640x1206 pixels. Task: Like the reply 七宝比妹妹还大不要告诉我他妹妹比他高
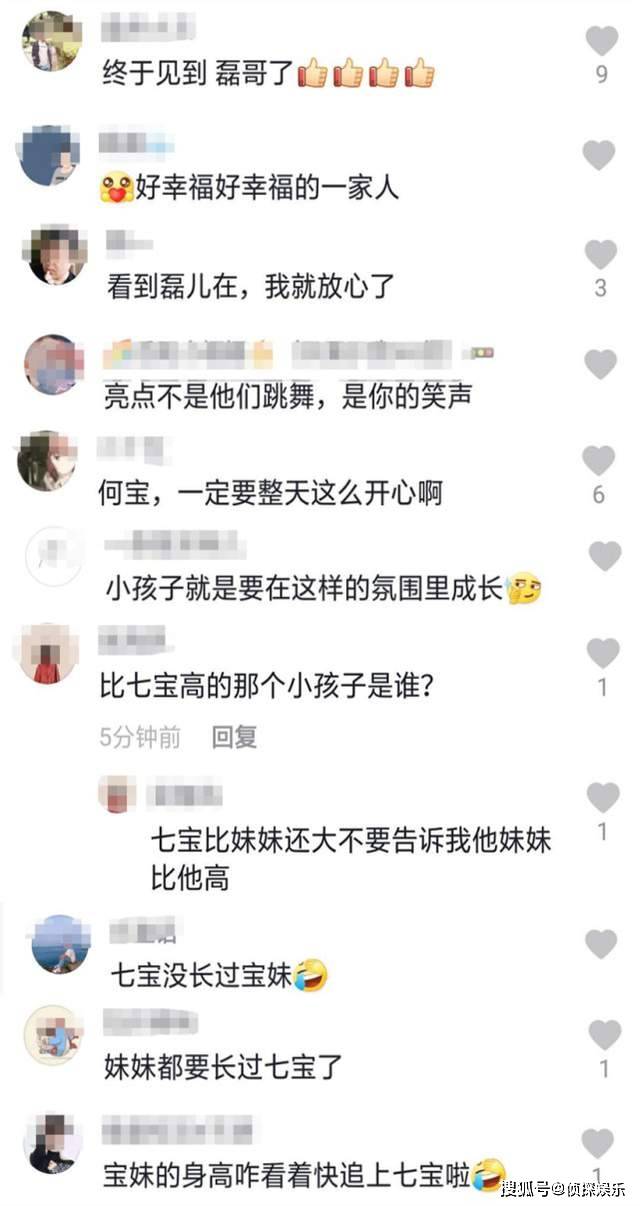click(602, 798)
